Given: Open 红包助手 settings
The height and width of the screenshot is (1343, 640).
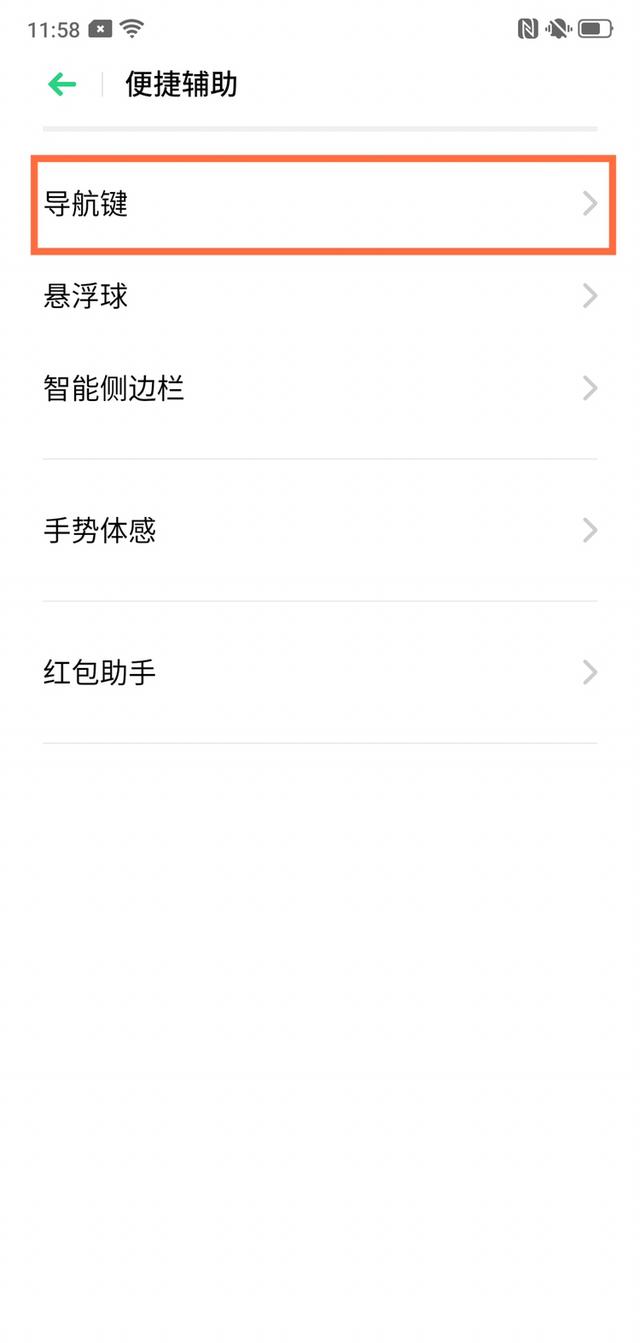Looking at the screenshot, I should (x=320, y=672).
